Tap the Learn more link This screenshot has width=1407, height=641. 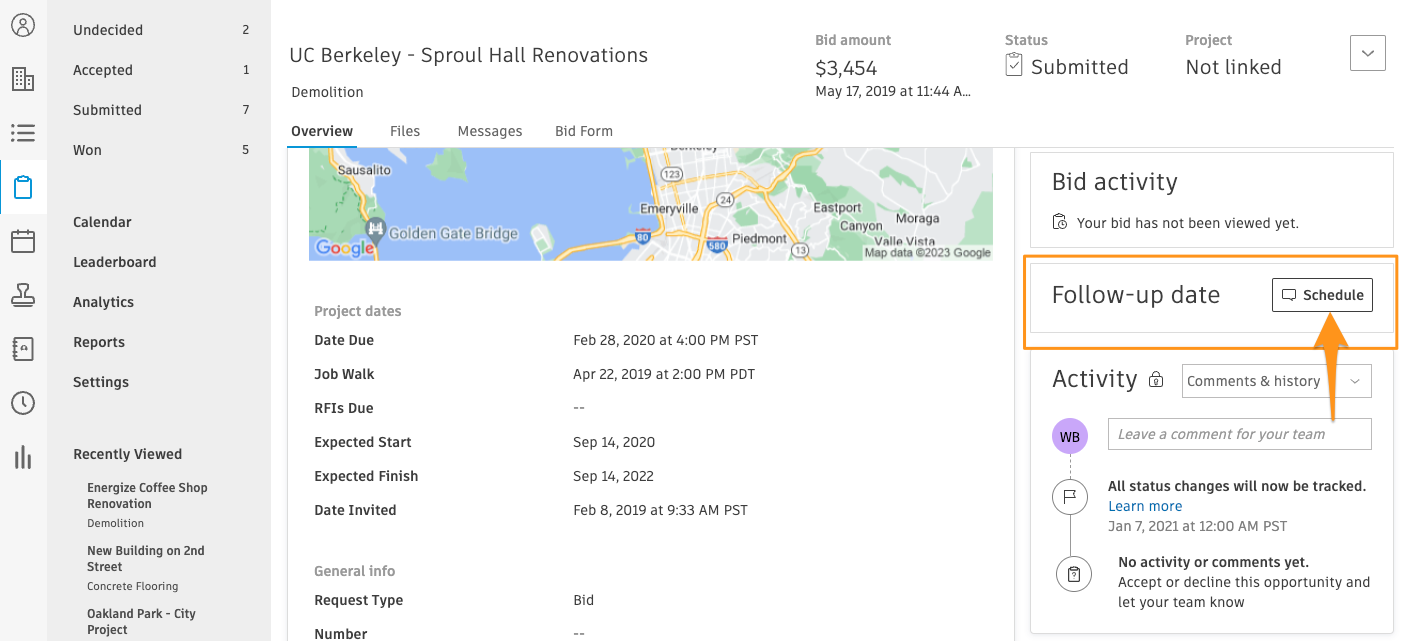(1145, 506)
